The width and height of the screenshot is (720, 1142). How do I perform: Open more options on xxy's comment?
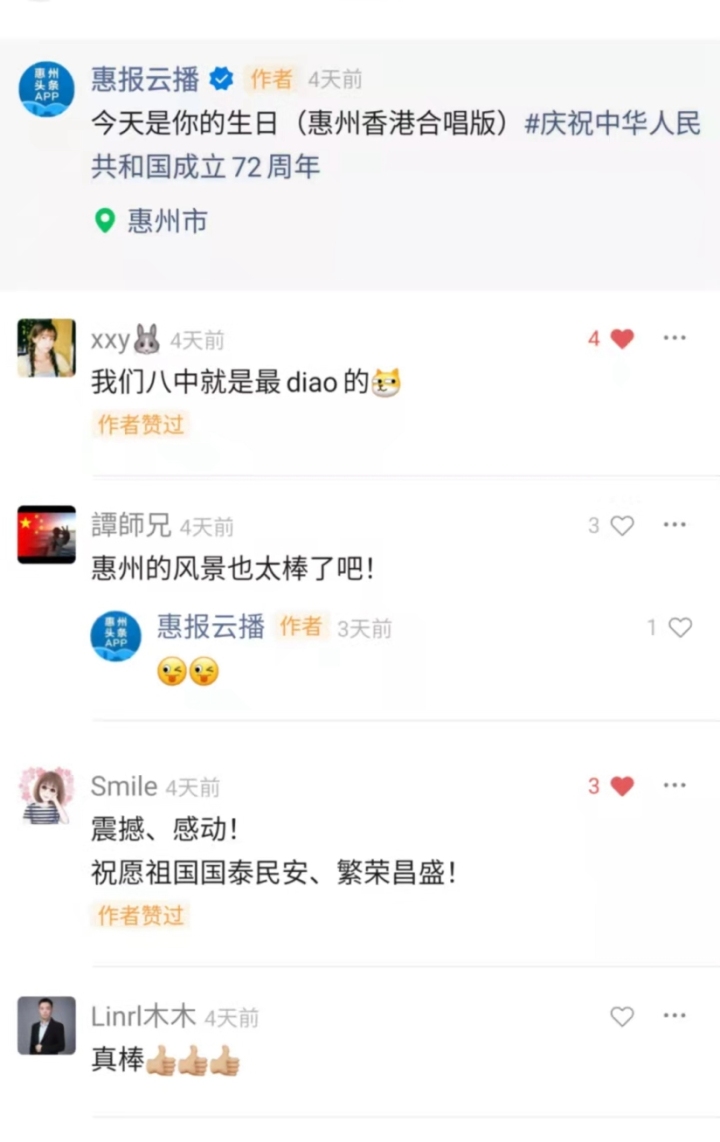[x=675, y=339]
